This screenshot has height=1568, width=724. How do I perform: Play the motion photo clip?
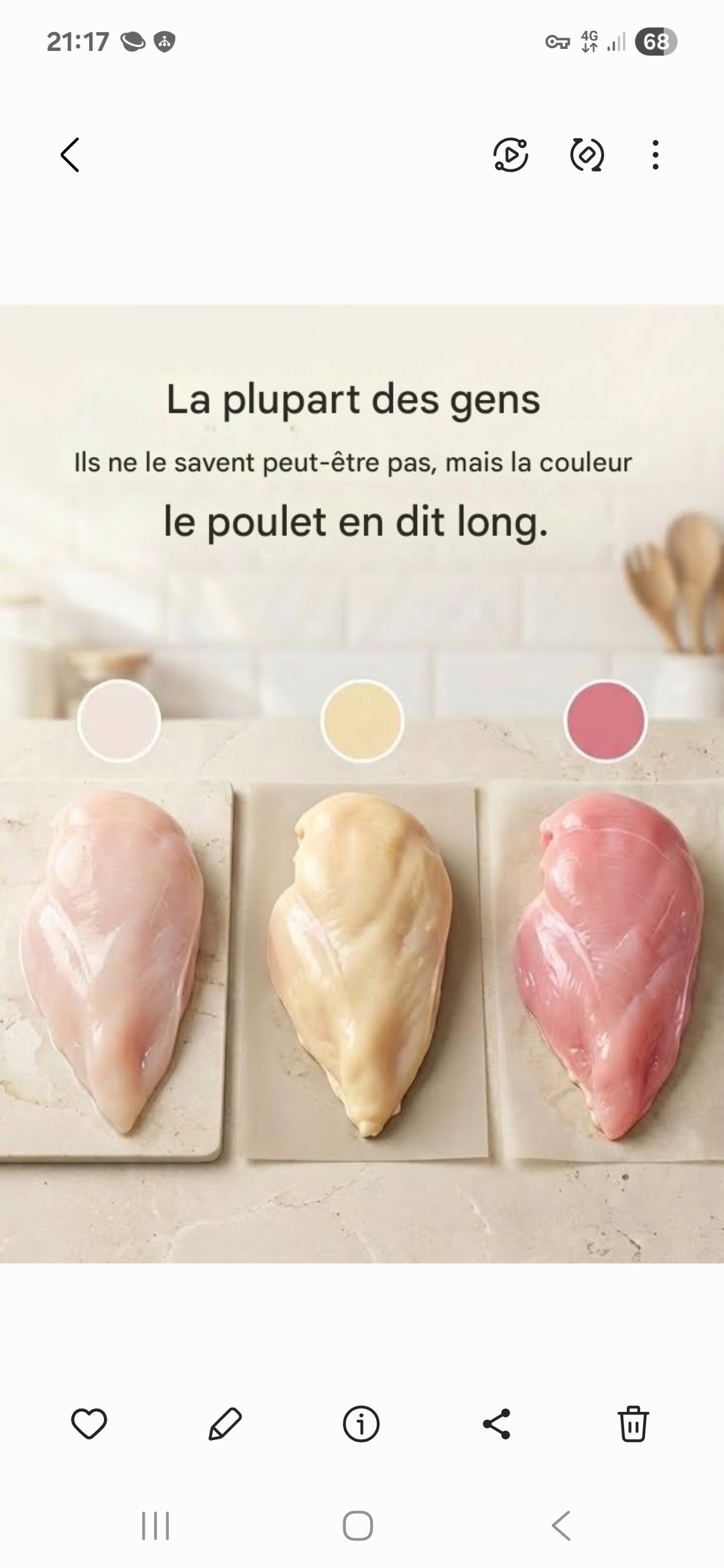[511, 155]
